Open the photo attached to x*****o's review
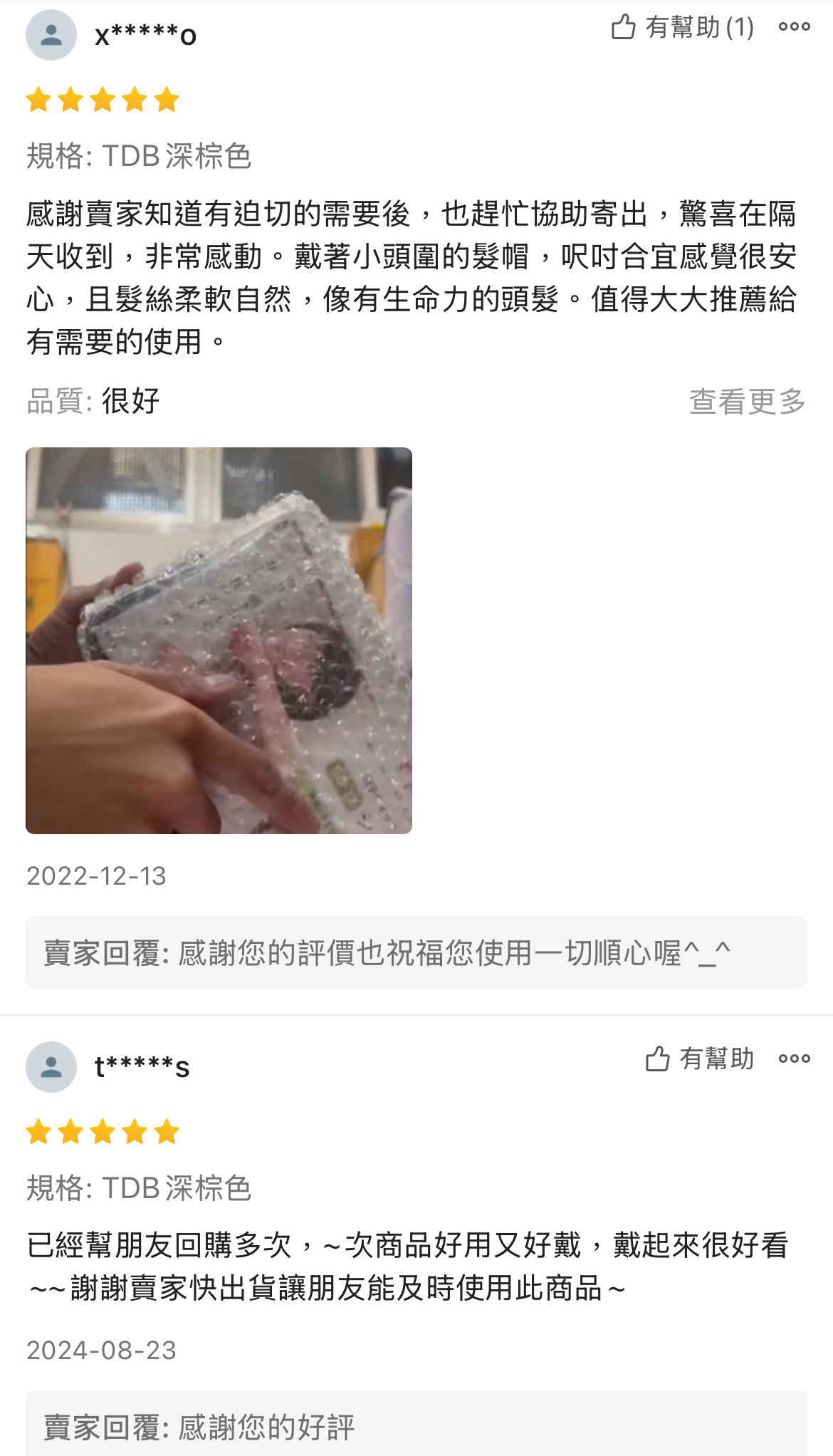This screenshot has height=1456, width=833. (x=219, y=640)
